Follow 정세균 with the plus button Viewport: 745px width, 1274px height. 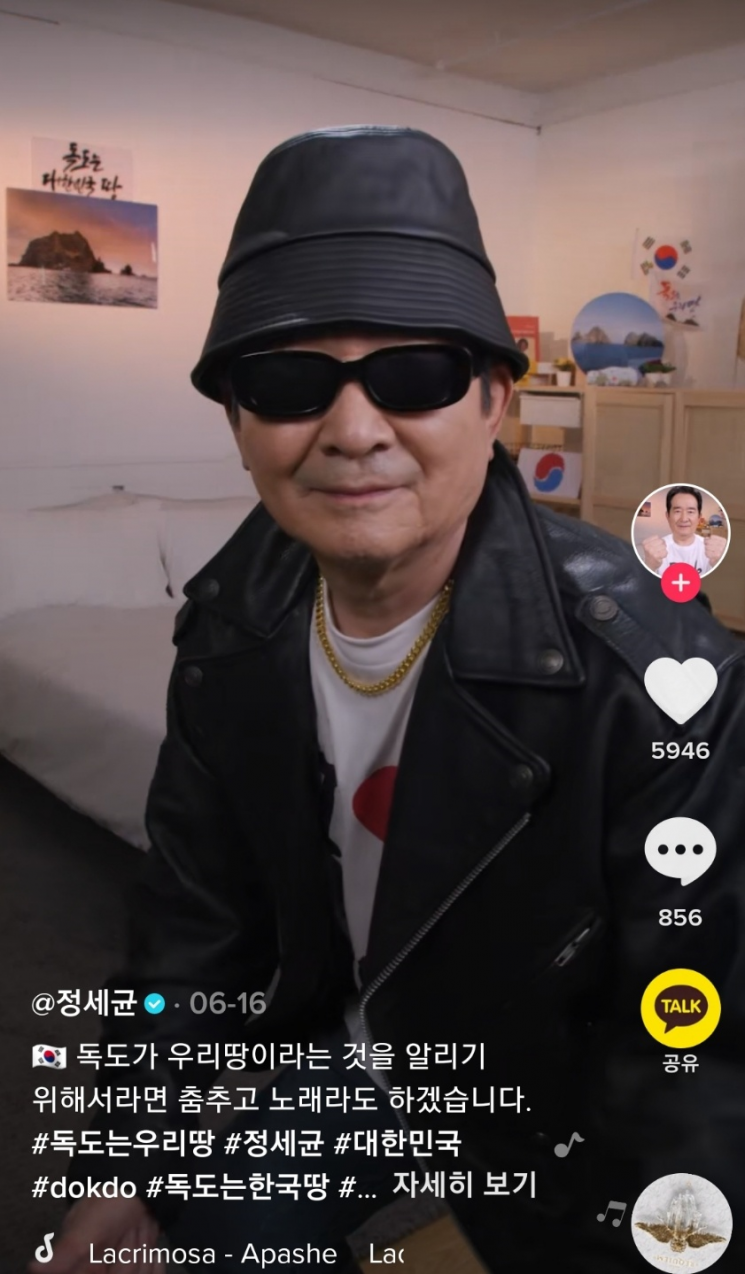681,582
